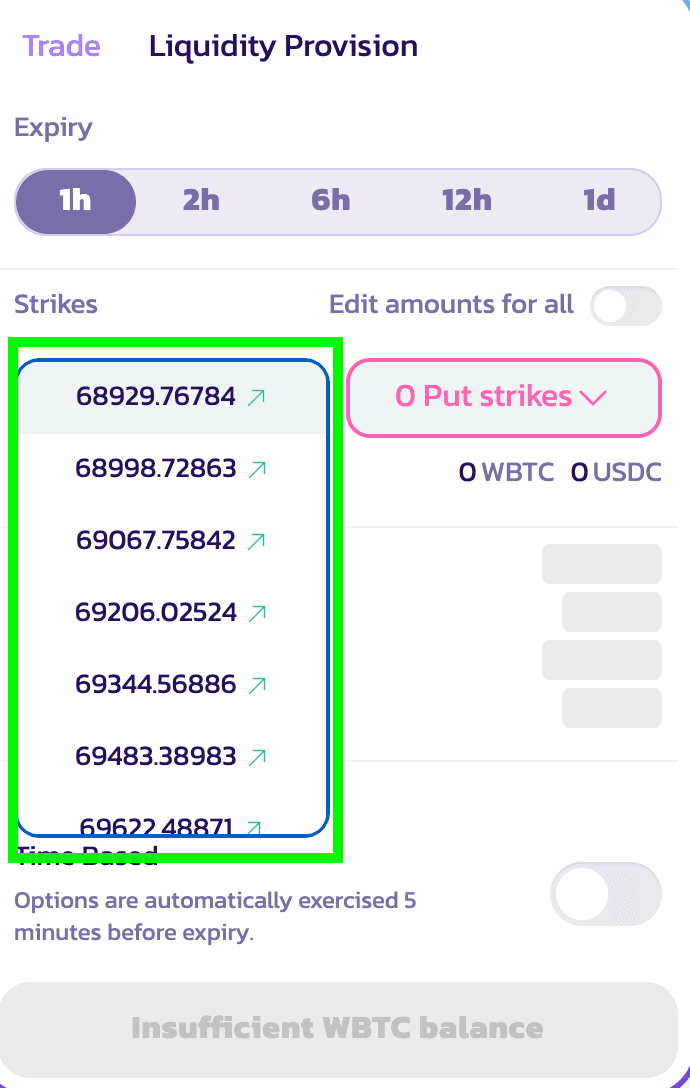This screenshot has width=690, height=1088.
Task: Choose the 68998.72863 strike
Action: click(x=172, y=468)
